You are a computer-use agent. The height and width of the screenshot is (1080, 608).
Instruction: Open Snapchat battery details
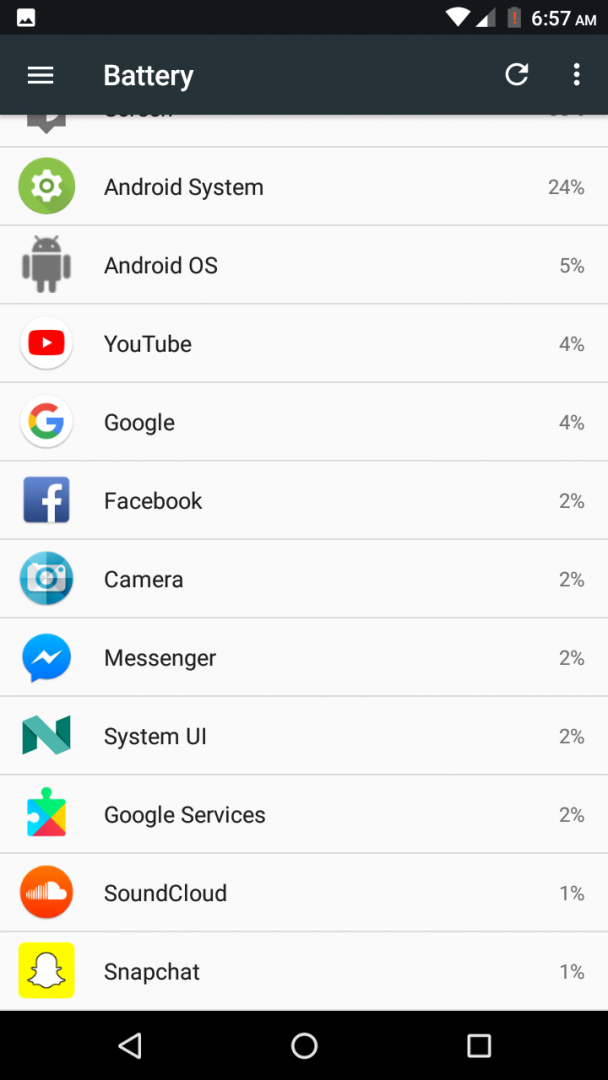[x=304, y=971]
